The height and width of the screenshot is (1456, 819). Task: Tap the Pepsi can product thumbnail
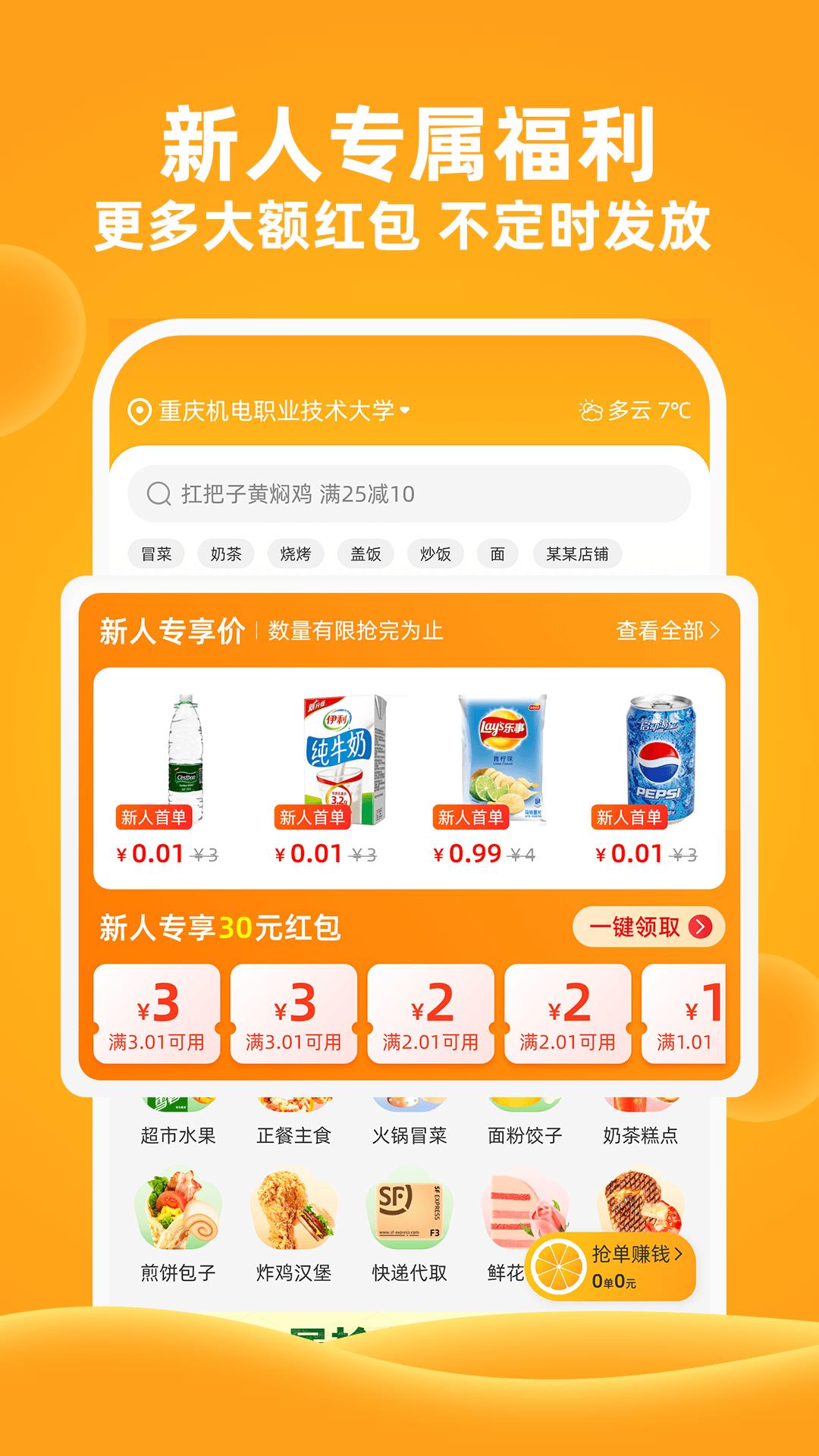pyautogui.click(x=659, y=758)
